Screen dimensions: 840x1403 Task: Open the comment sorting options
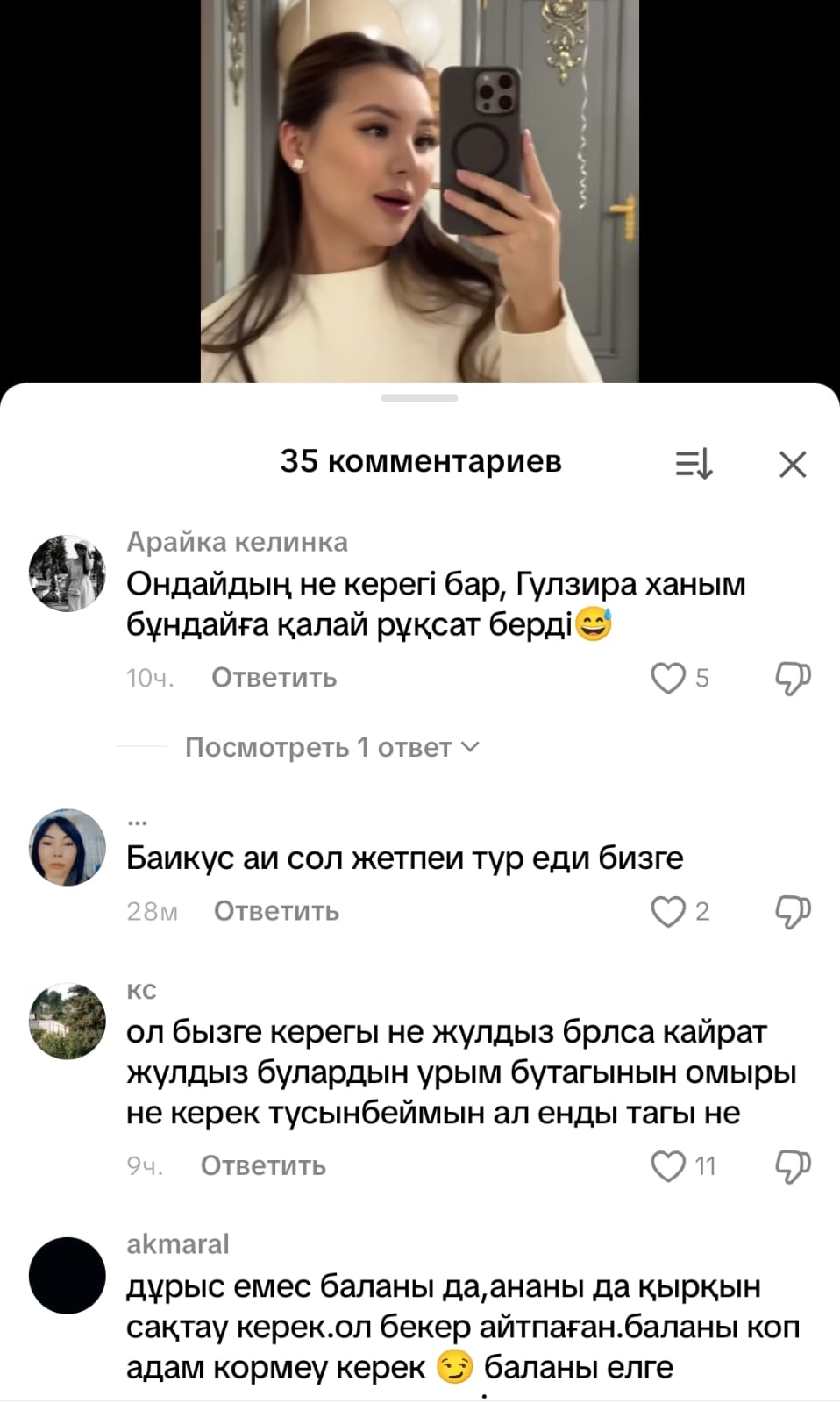click(694, 464)
